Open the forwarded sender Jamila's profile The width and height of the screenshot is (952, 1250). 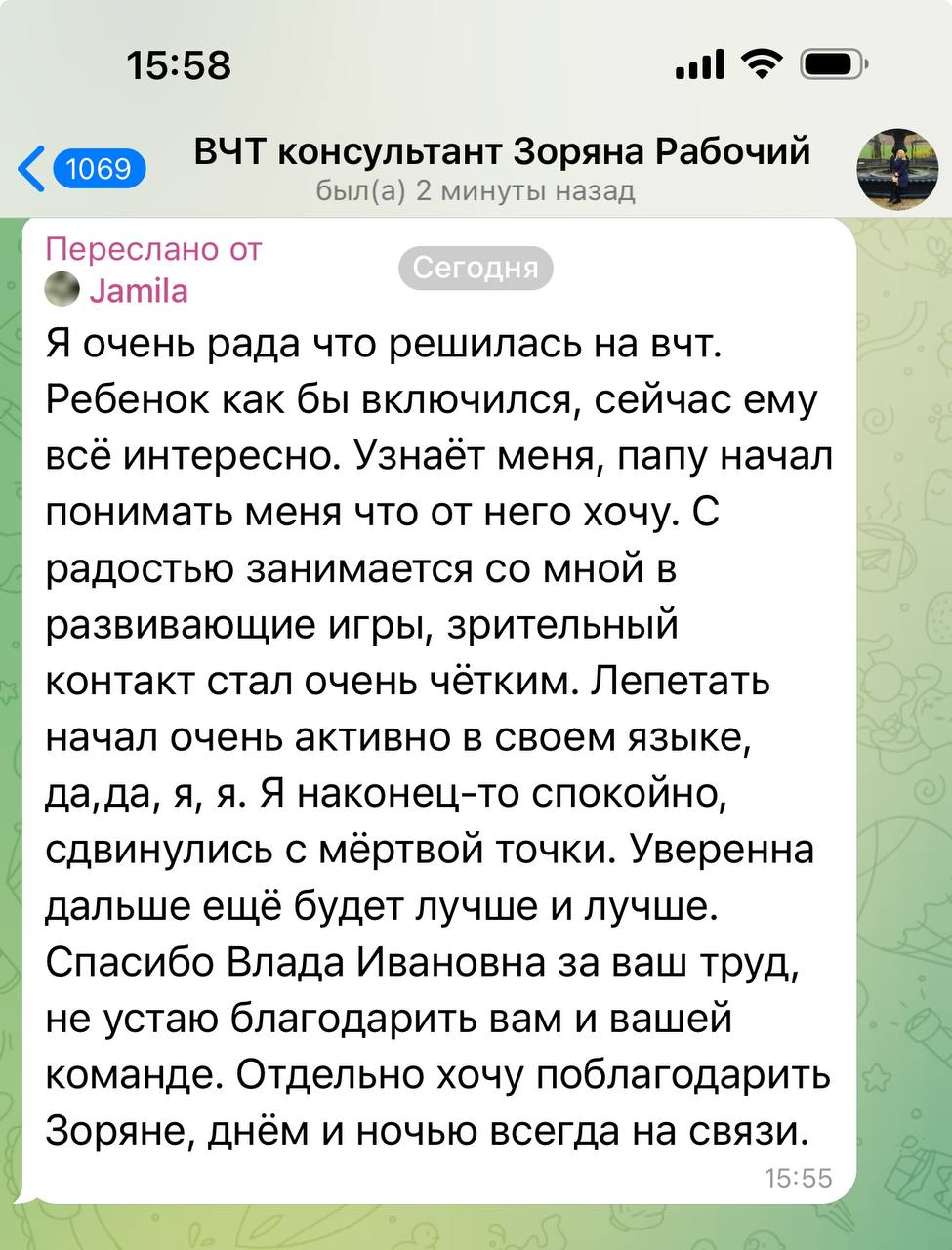[138, 291]
